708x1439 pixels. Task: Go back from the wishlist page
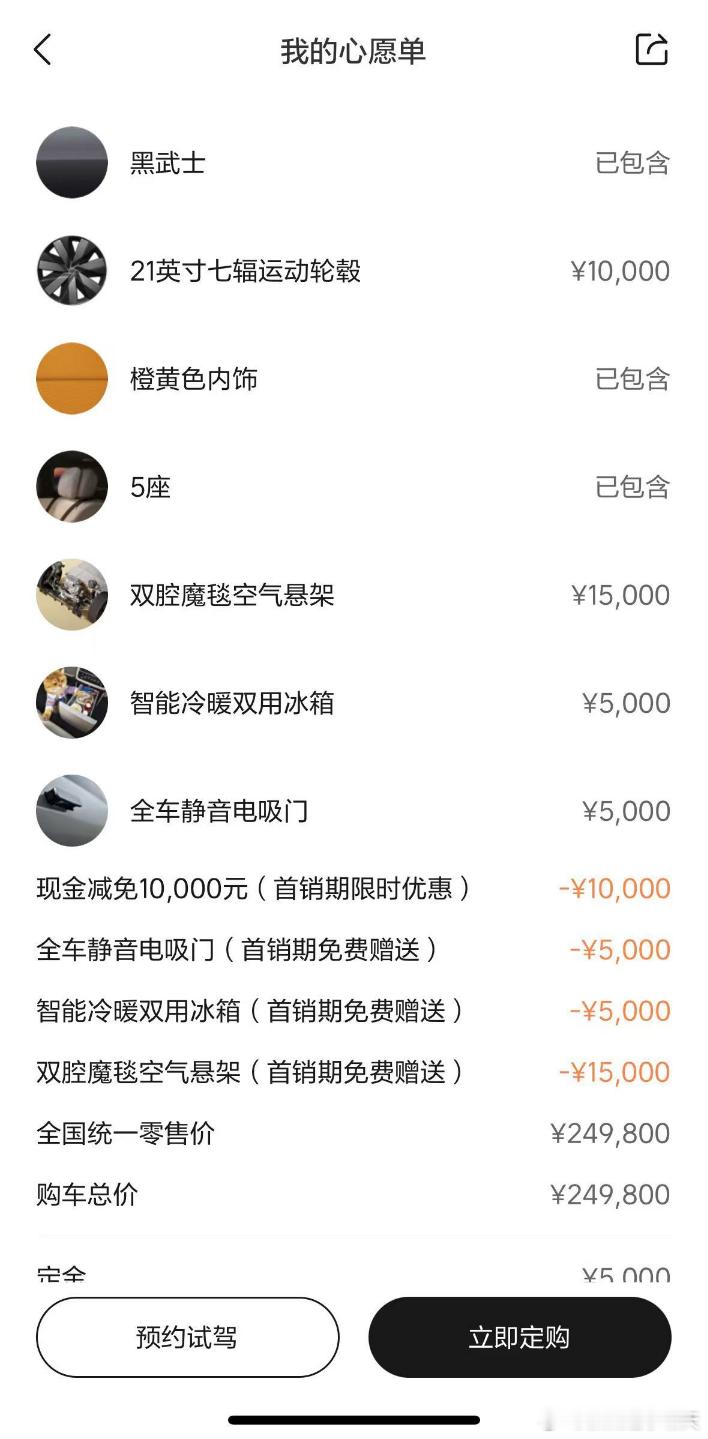pos(42,50)
